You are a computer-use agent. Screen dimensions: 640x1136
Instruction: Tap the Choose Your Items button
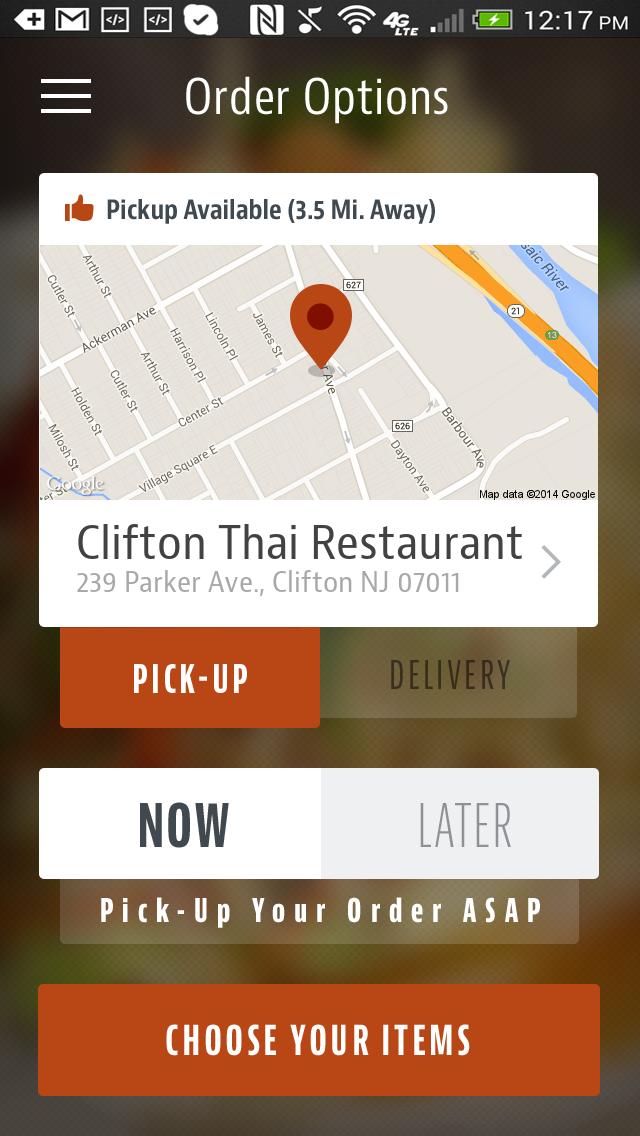coord(318,1040)
